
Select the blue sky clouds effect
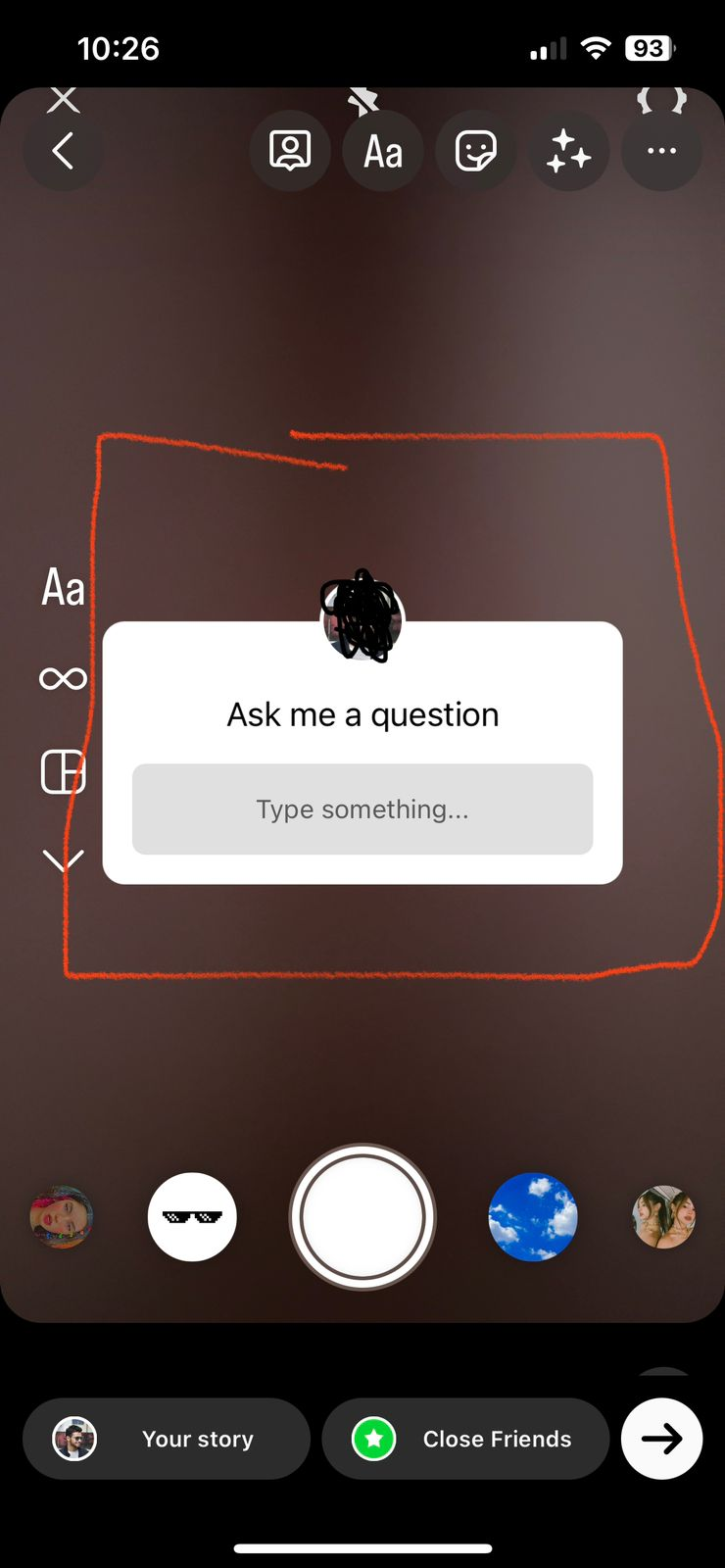533,1217
